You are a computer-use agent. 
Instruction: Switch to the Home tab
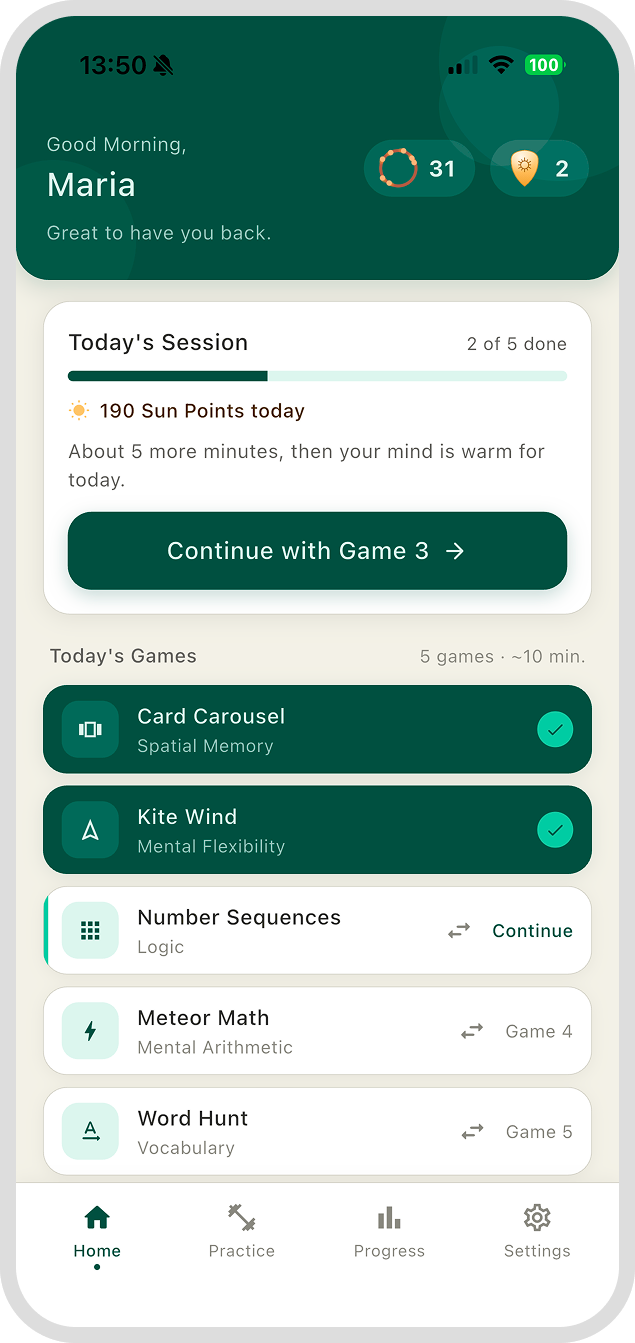click(x=97, y=1233)
